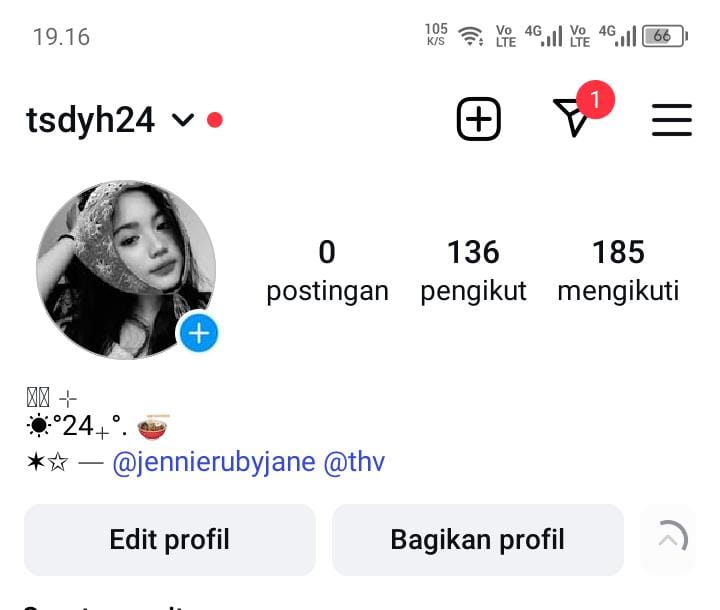The height and width of the screenshot is (610, 720).
Task: Tap the Bagikan profil button
Action: pyautogui.click(x=477, y=540)
